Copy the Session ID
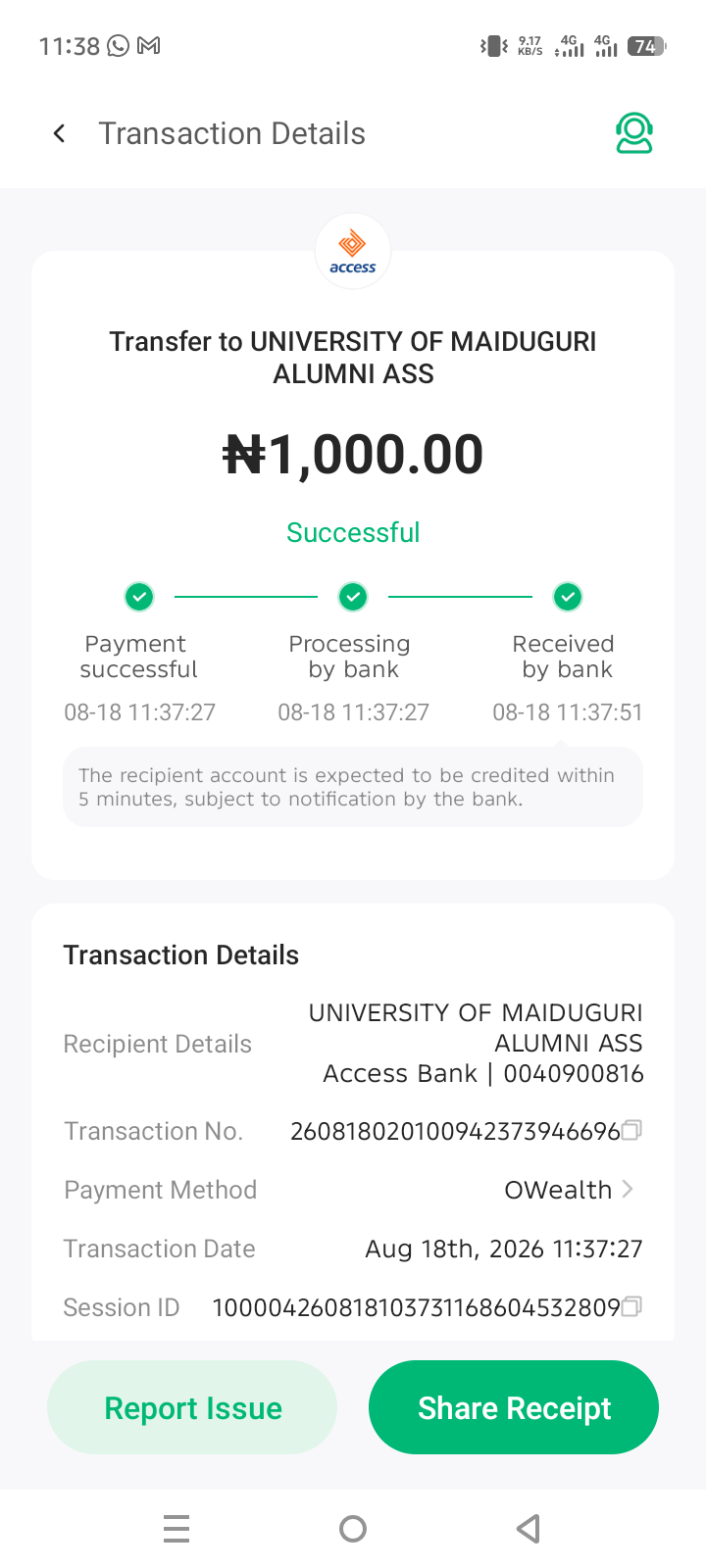This screenshot has width=706, height=1568. [631, 1306]
